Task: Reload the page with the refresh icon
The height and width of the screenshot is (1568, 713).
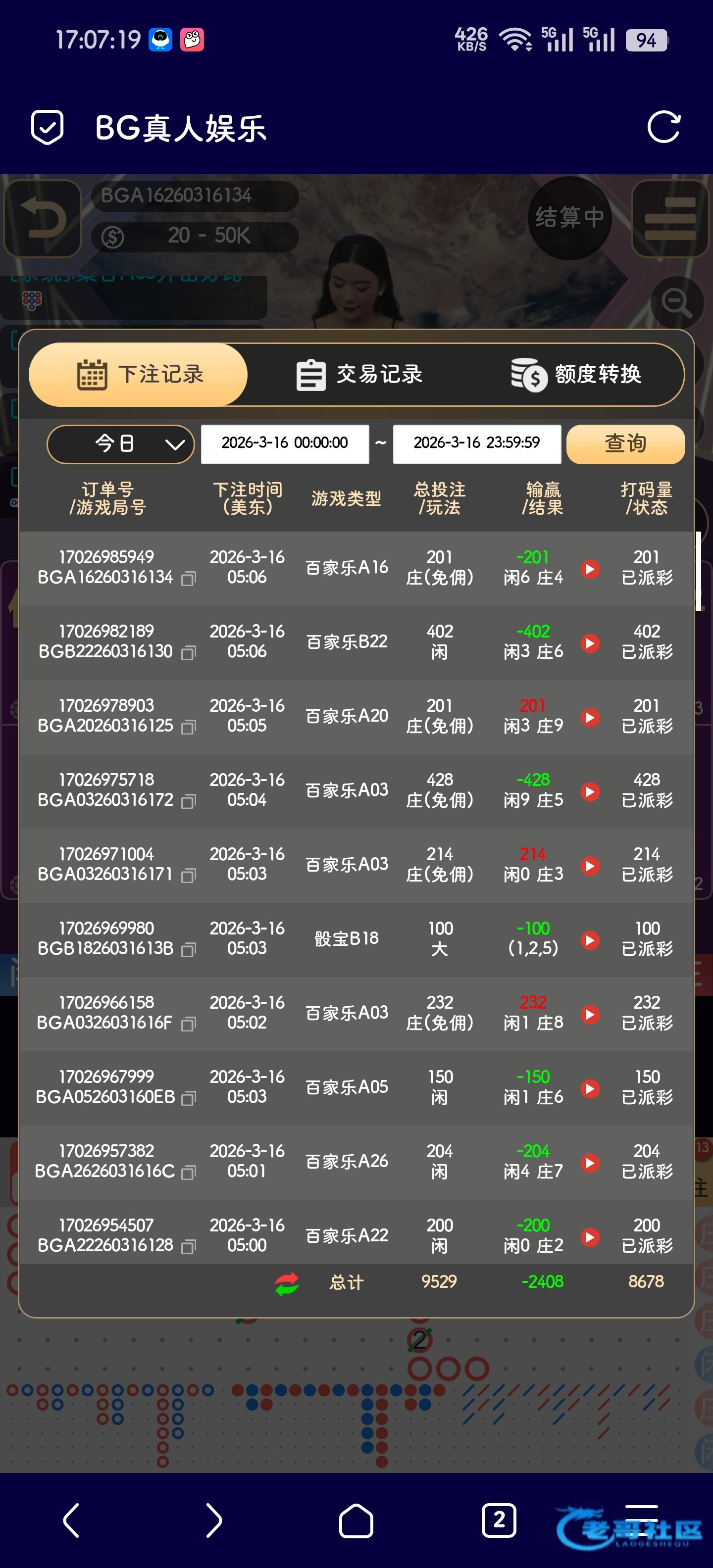Action: 663,127
